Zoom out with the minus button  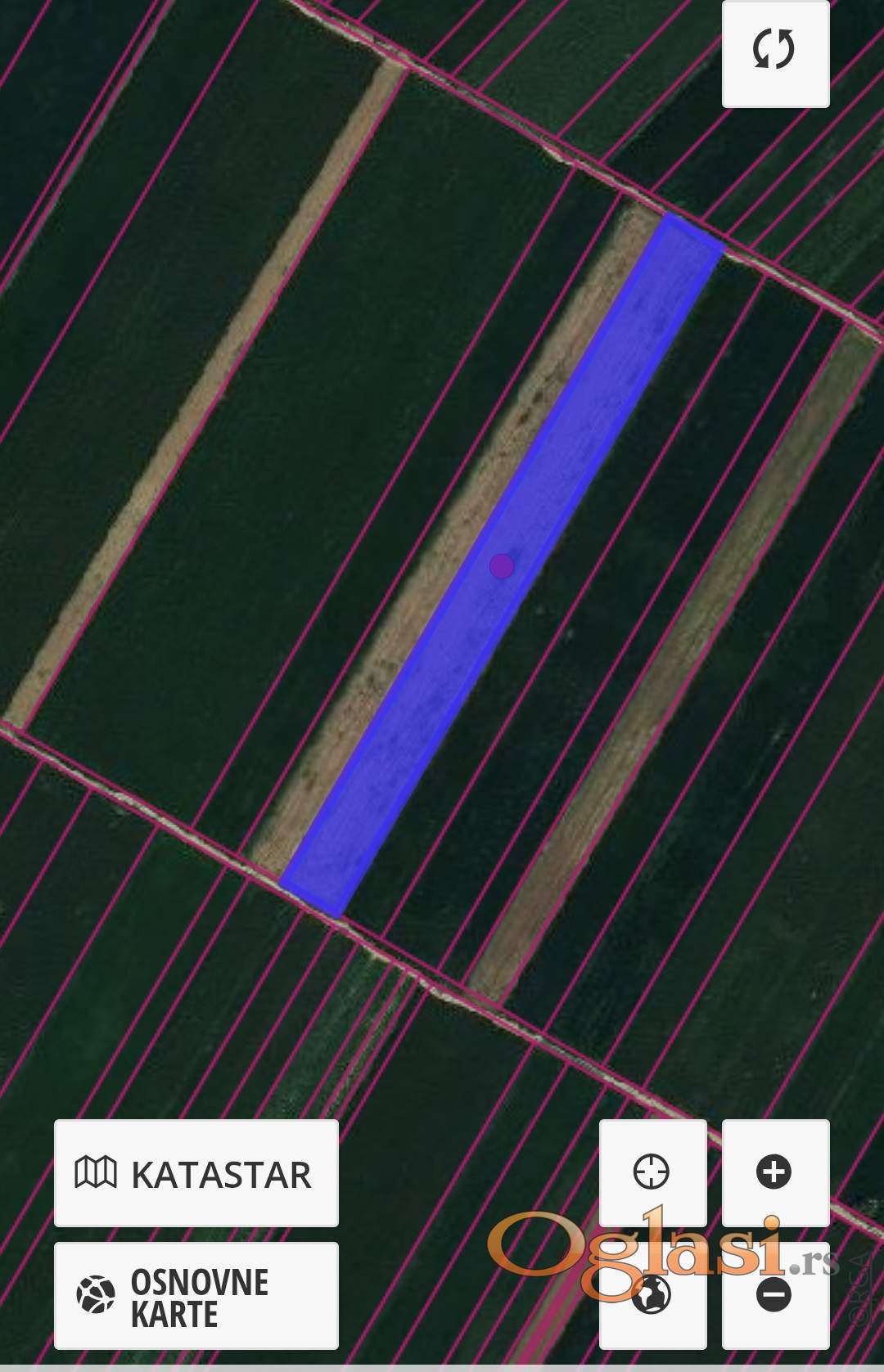774,1295
